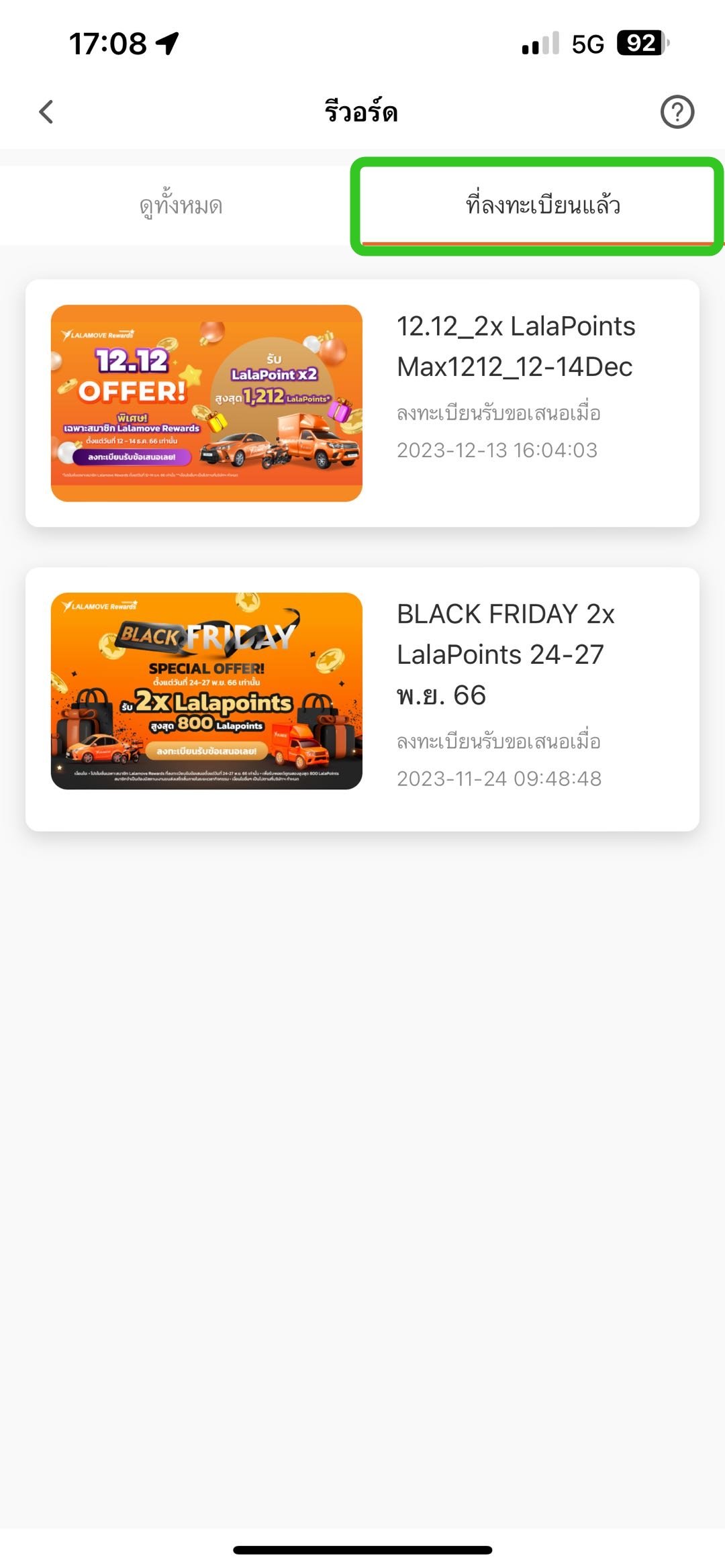Image resolution: width=725 pixels, height=1568 pixels.
Task: Open the BLACK FRIDAY 2x LalaPoints card
Action: click(362, 698)
